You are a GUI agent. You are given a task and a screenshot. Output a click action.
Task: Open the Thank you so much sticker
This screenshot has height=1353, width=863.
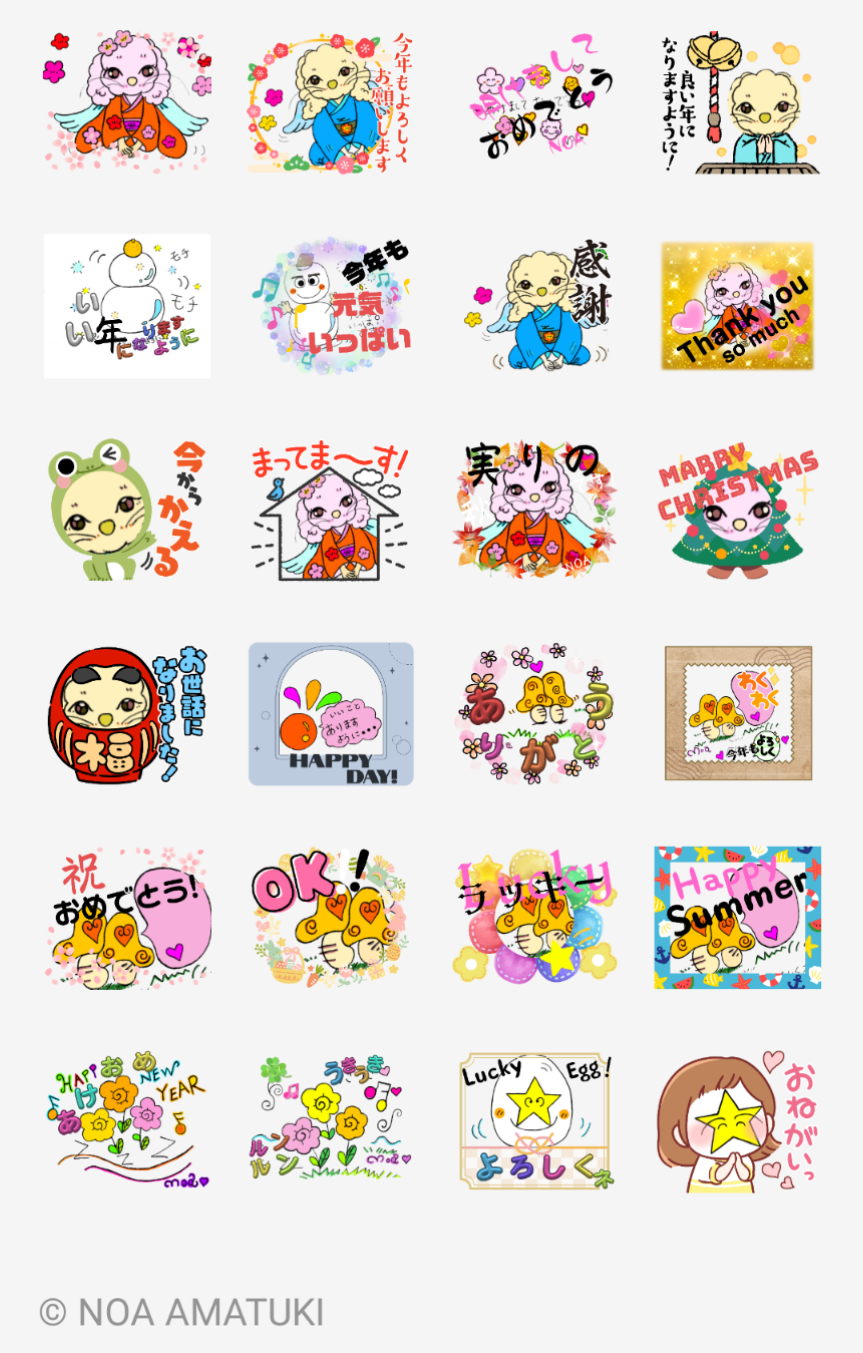point(738,306)
